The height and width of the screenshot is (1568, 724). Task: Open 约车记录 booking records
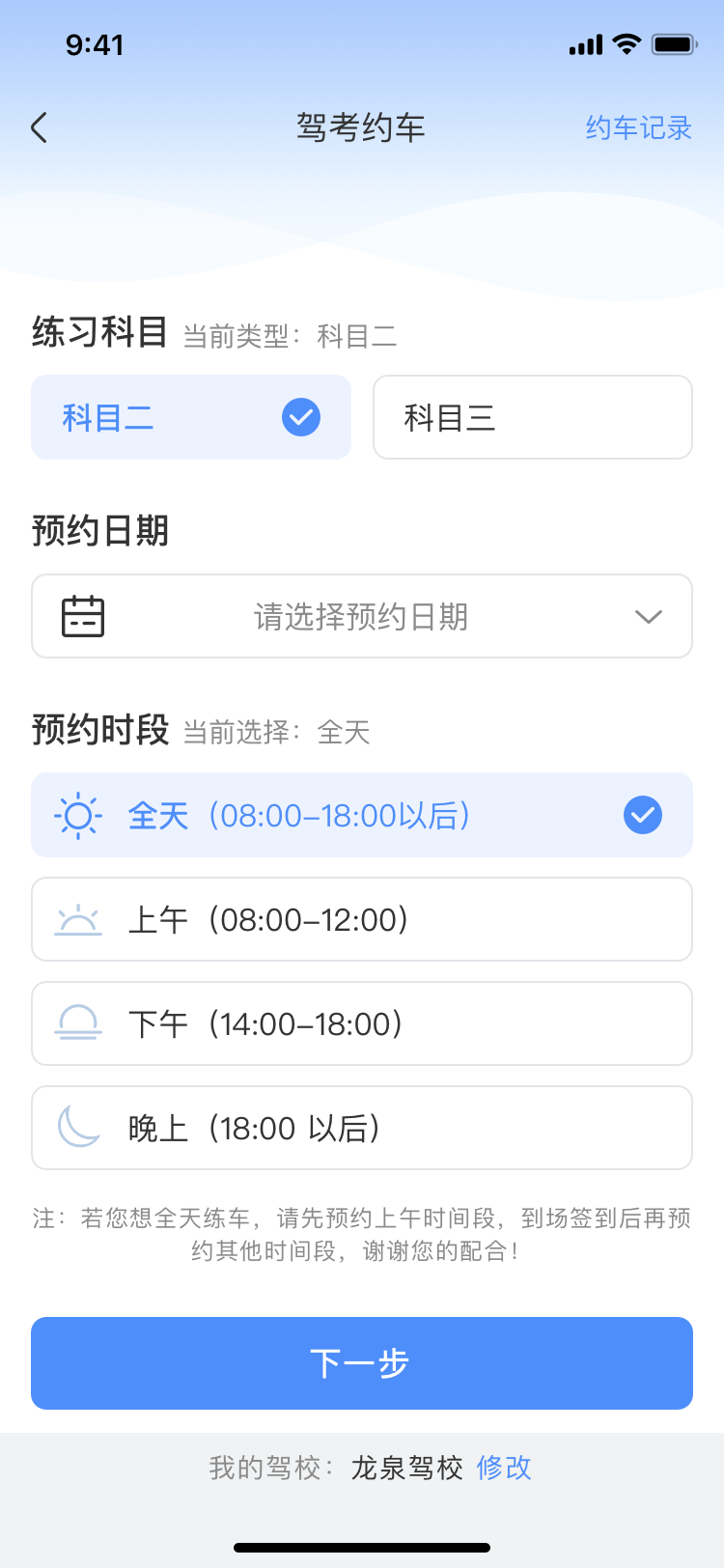pyautogui.click(x=638, y=127)
